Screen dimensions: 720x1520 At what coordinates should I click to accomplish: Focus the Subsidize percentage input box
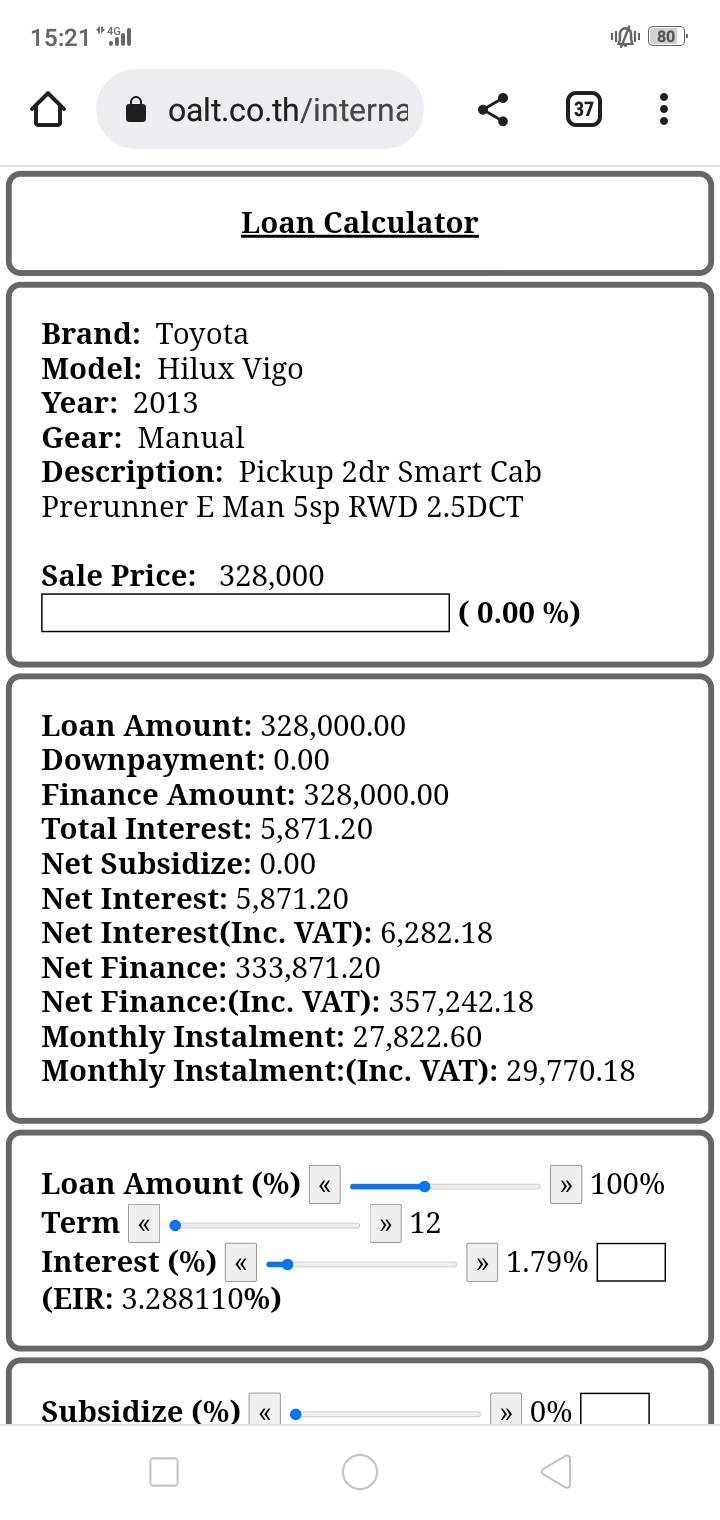[614, 1409]
